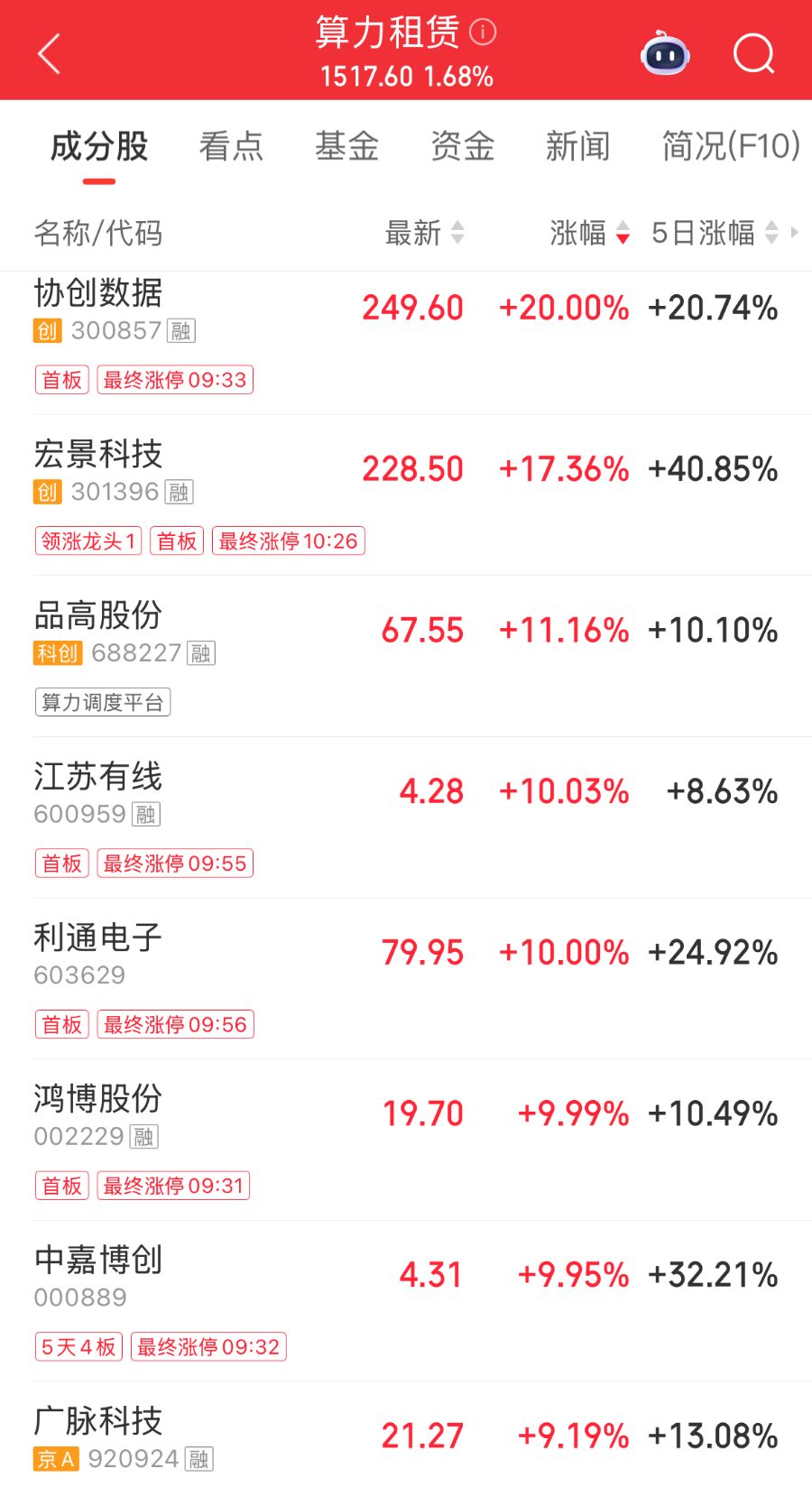Go back using the top-left arrow
The width and height of the screenshot is (812, 1487).
pos(50,54)
